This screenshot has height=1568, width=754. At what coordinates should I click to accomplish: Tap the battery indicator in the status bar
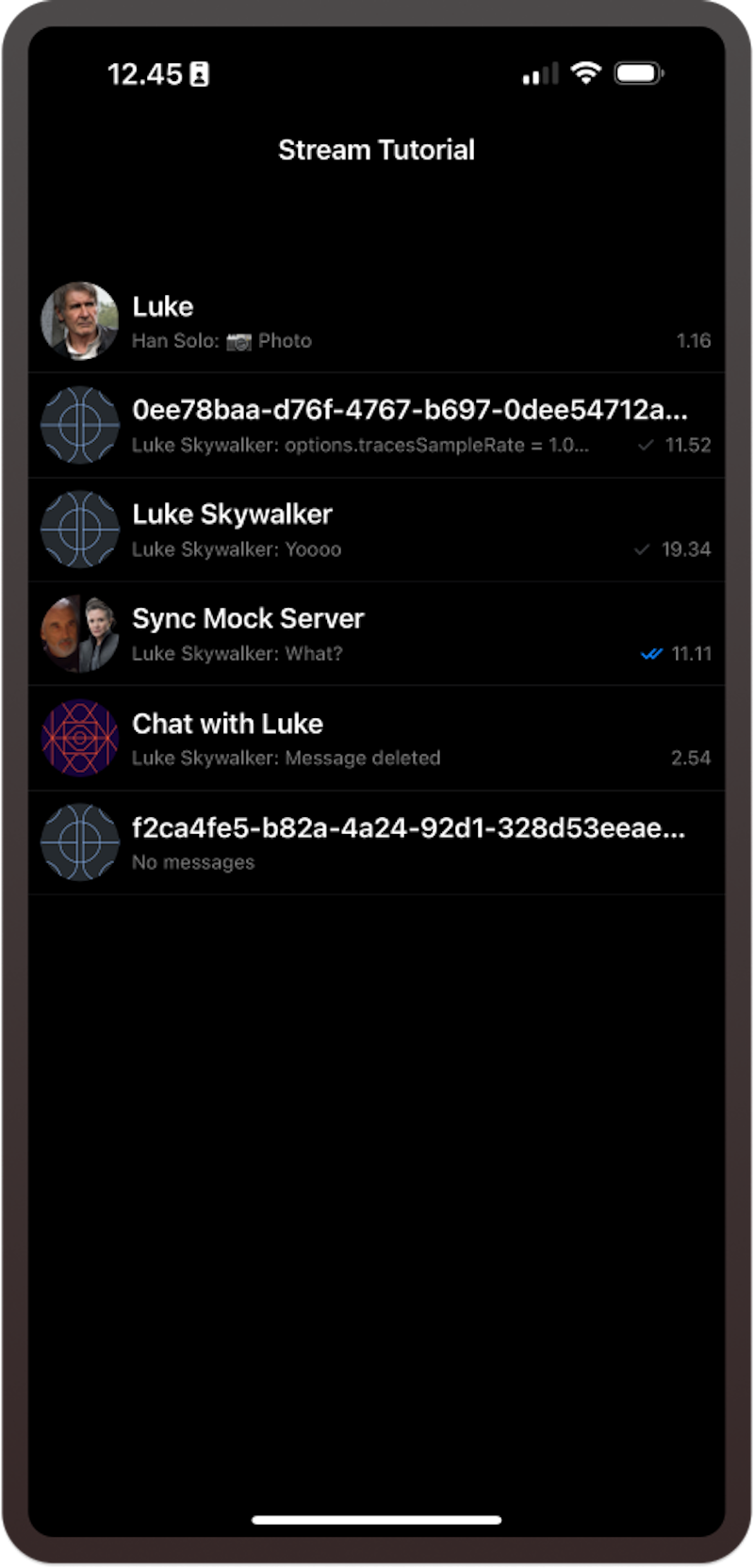639,73
